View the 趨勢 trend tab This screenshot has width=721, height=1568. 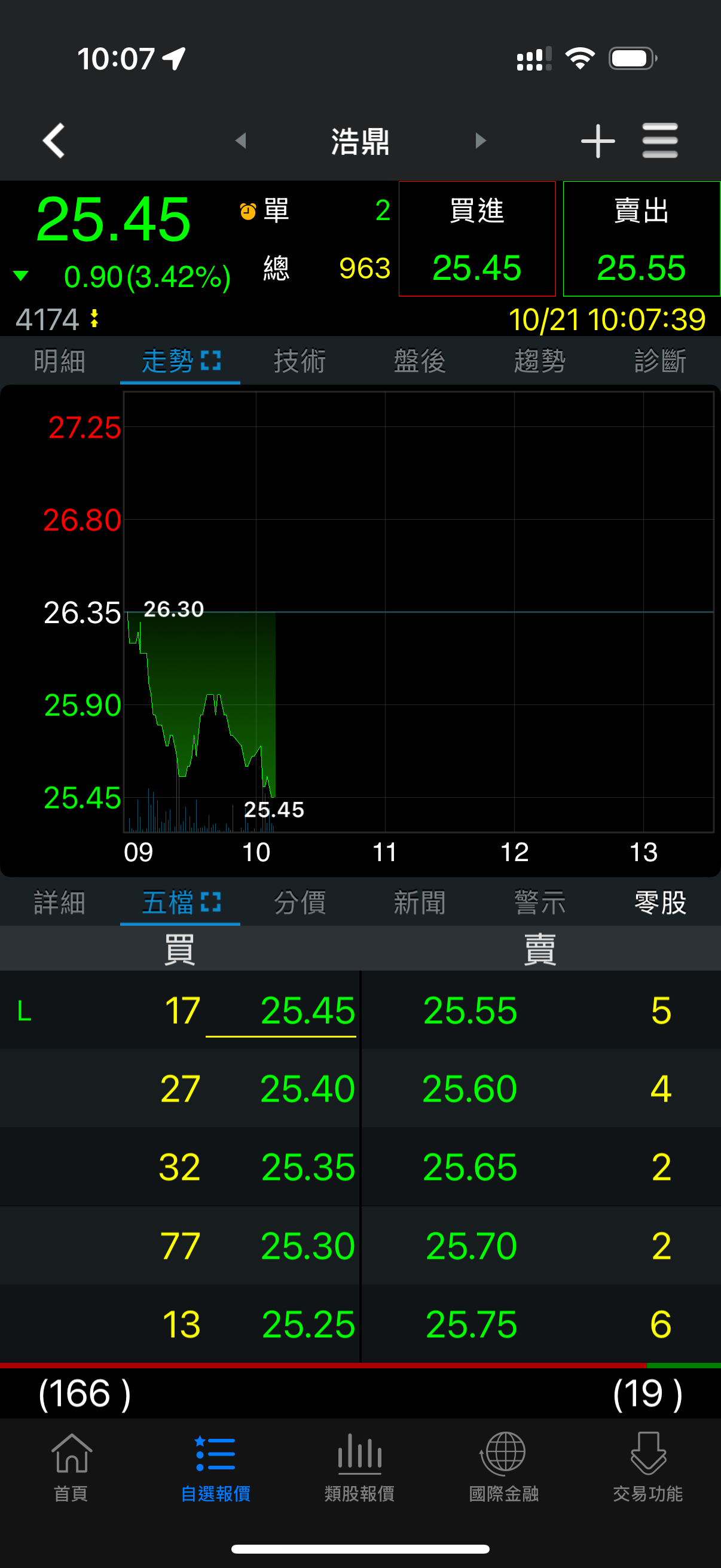540,361
